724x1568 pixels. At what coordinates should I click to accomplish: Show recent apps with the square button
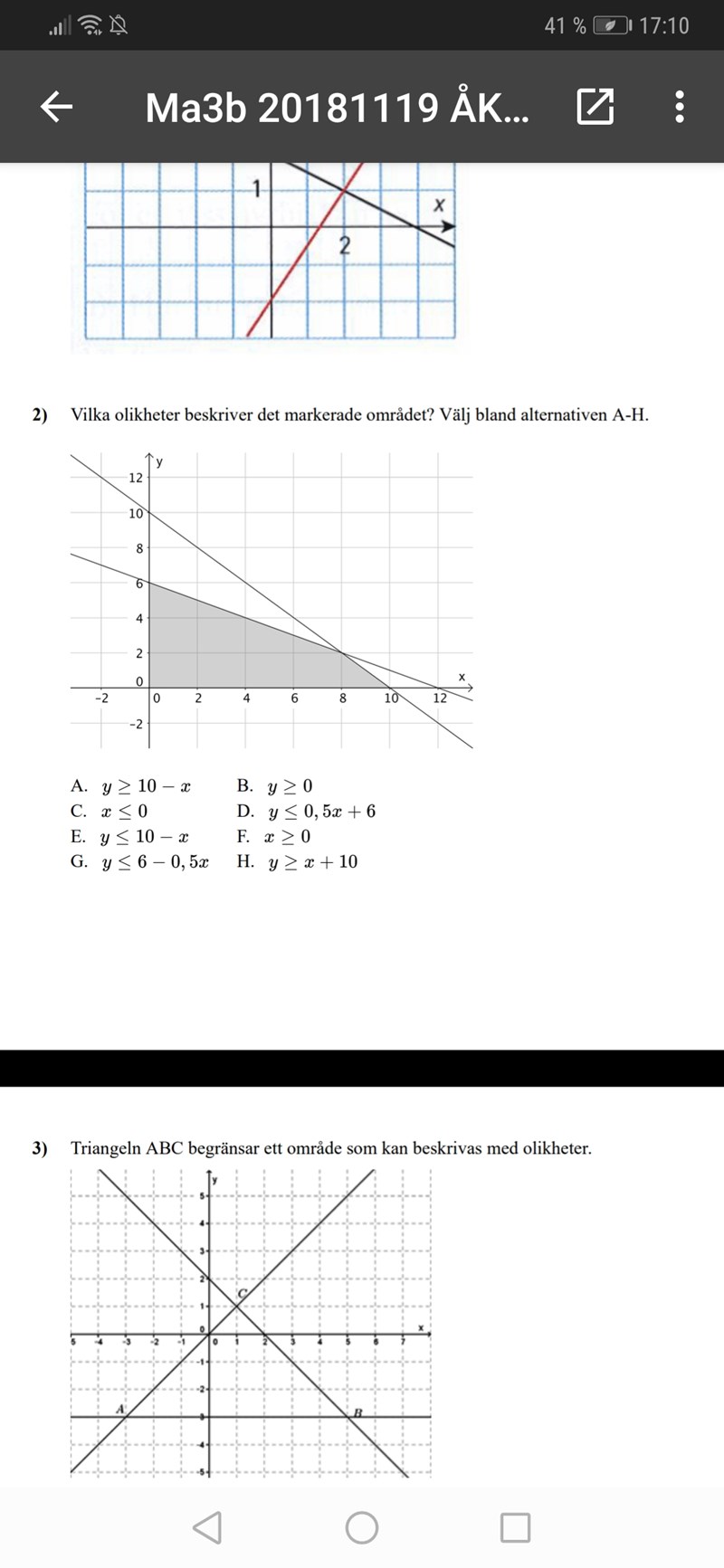click(515, 1527)
